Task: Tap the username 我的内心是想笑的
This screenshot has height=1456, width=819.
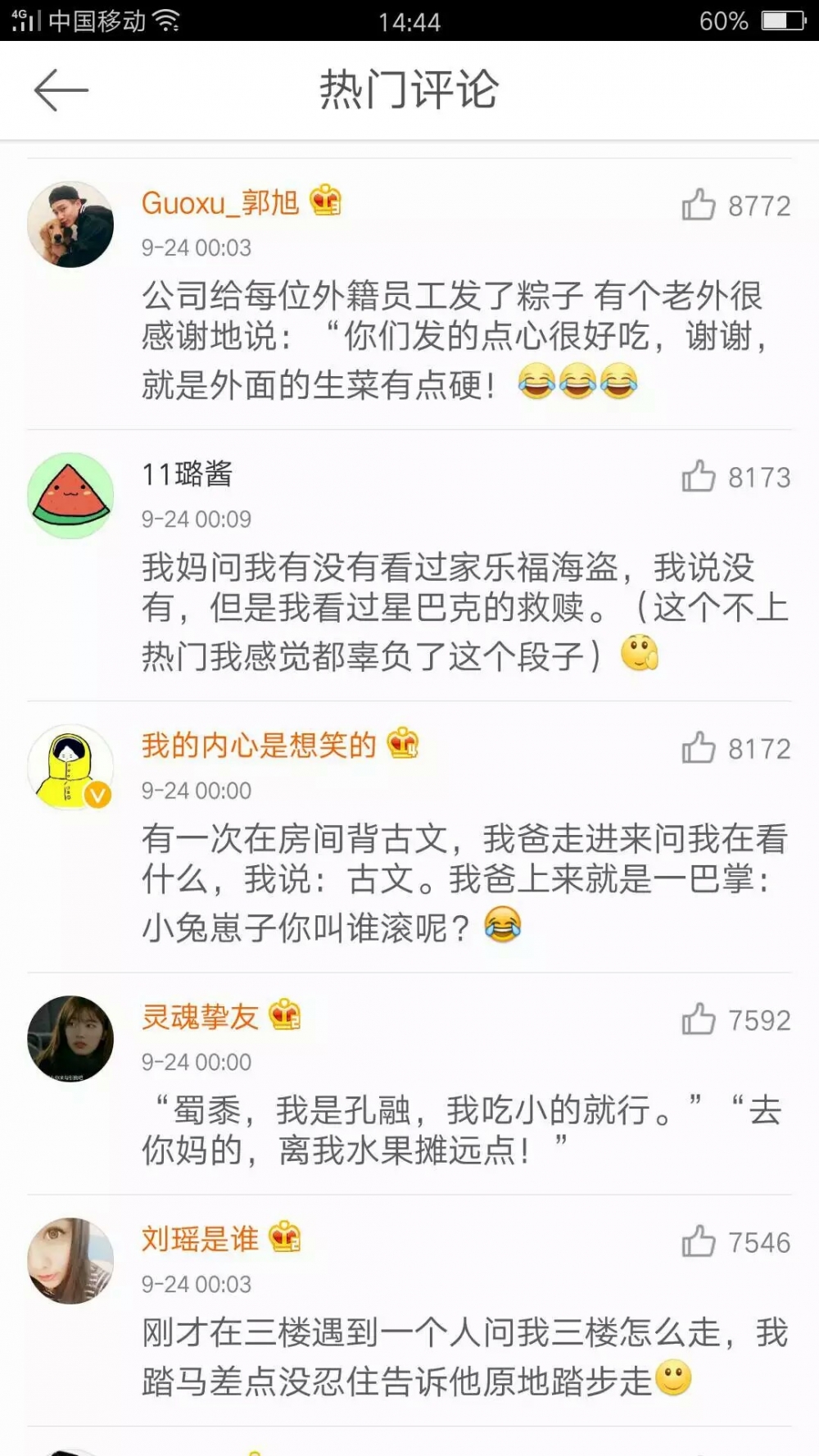Action: 259,745
